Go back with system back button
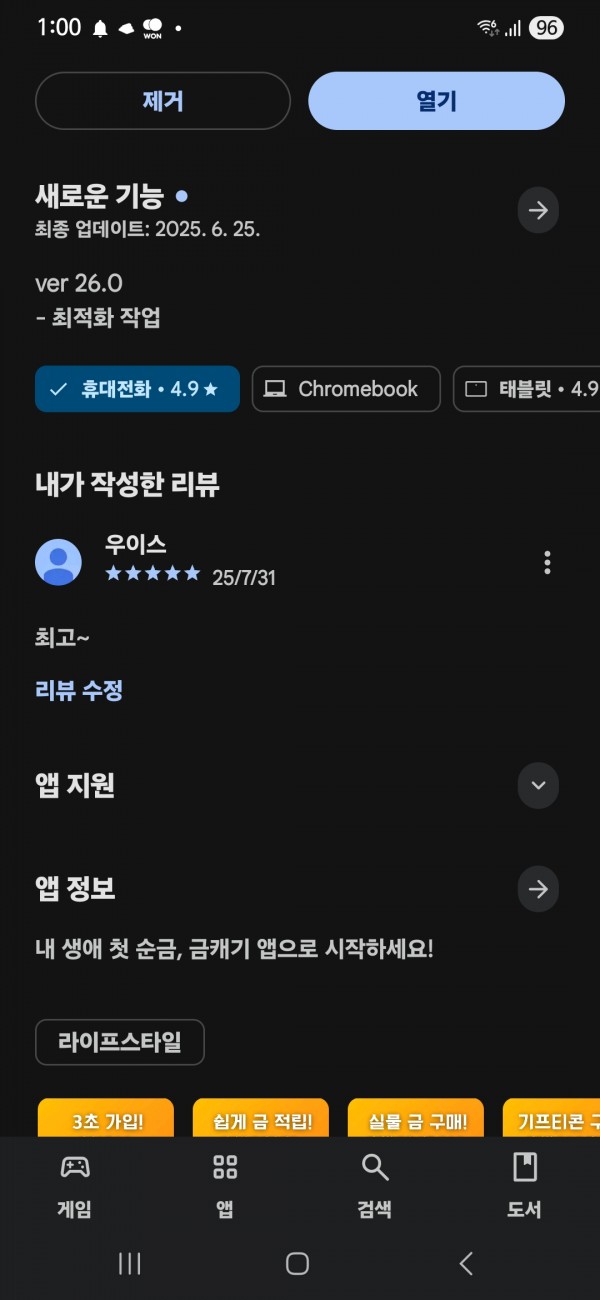 (x=466, y=1264)
